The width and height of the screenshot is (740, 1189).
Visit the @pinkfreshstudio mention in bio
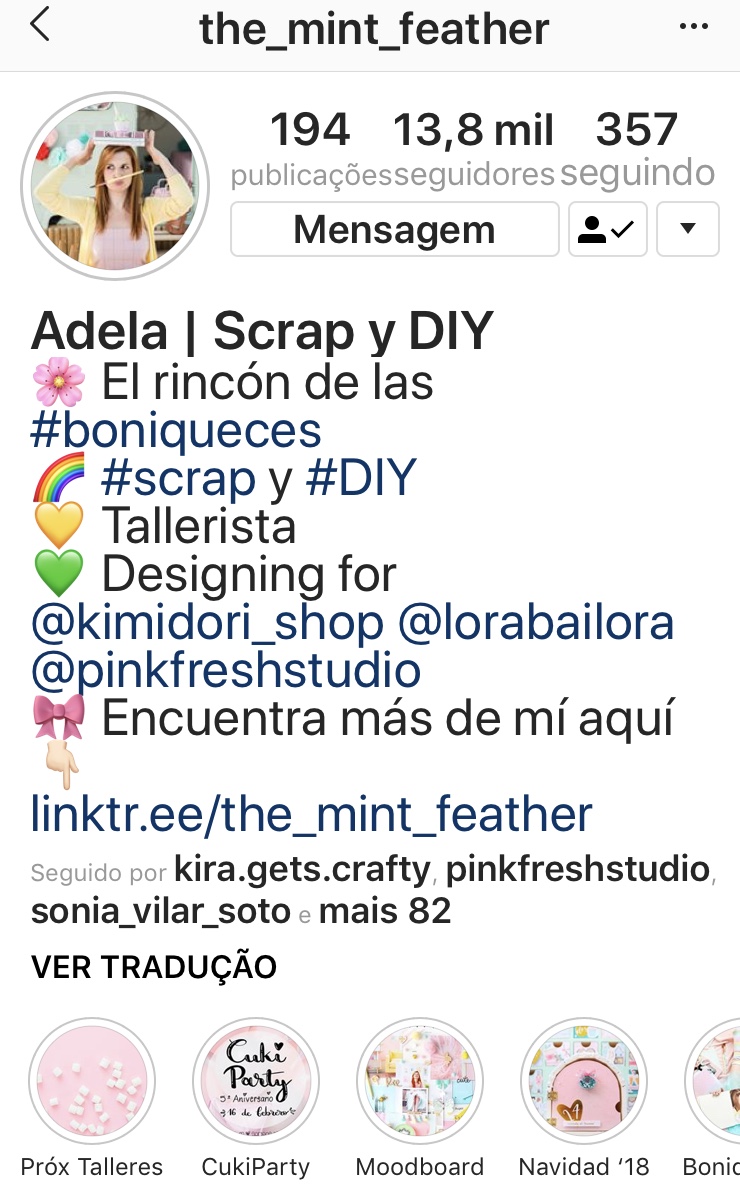[x=226, y=670]
